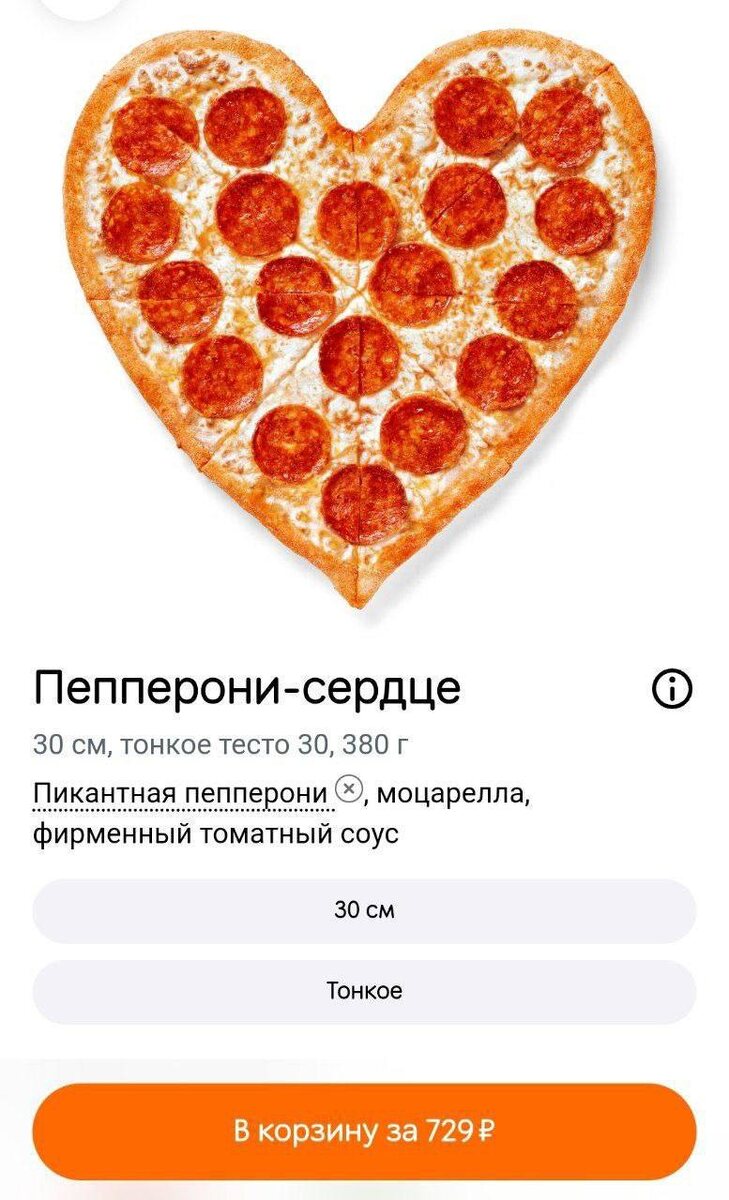Choose the thin crust "Тонкое" option
Screen dimensions: 729x1200
click(364, 990)
